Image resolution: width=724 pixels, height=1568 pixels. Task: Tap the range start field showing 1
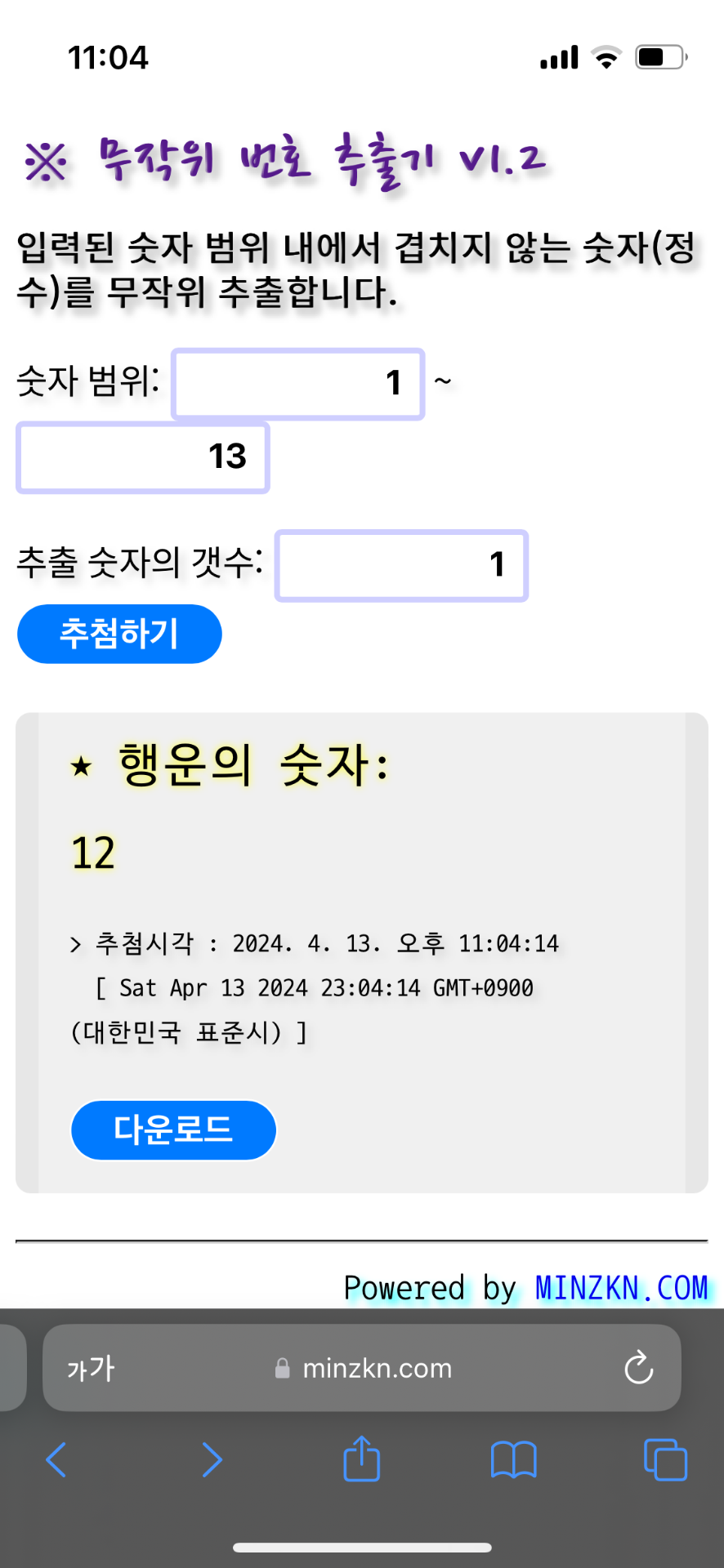tap(297, 384)
